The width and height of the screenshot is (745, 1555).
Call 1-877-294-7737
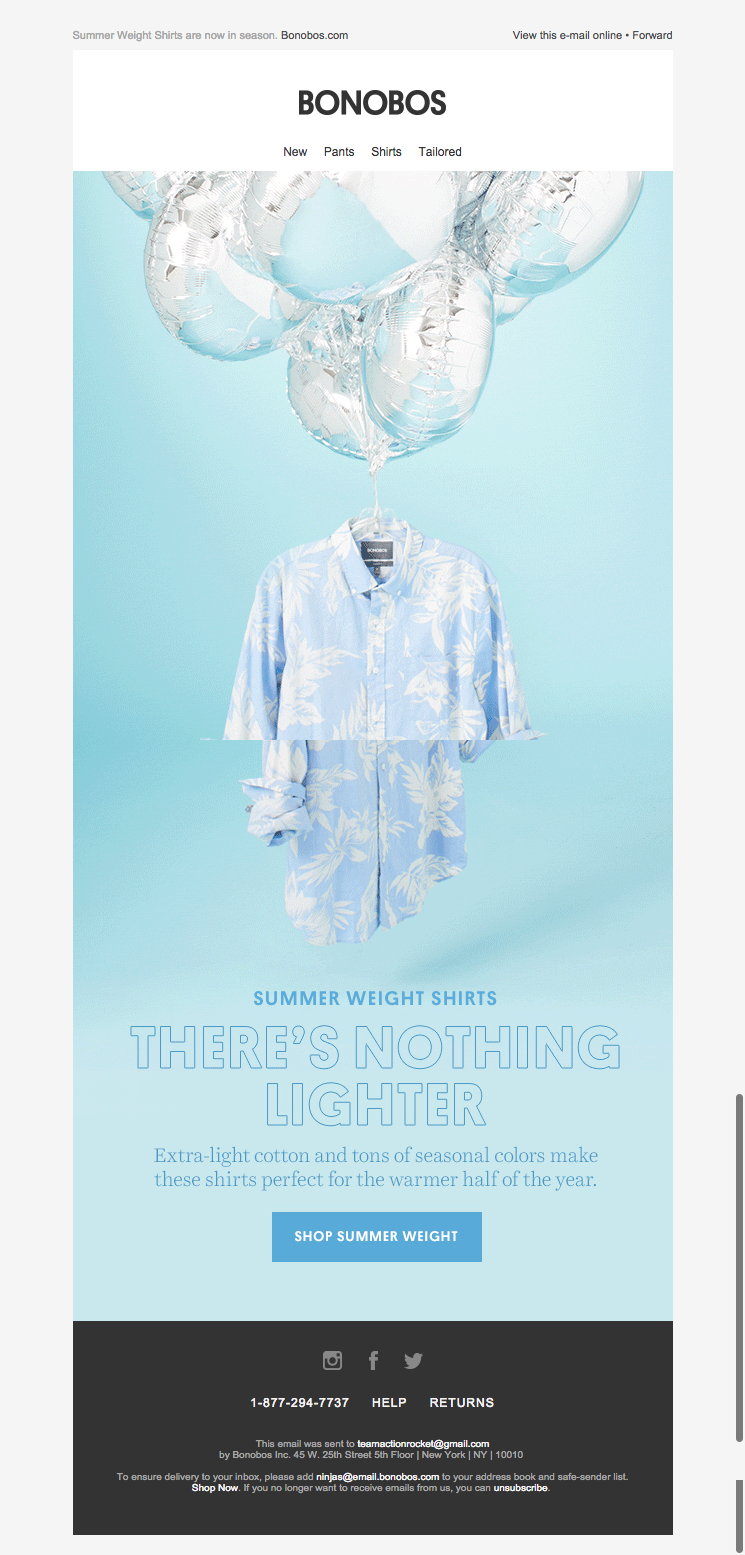[299, 1403]
